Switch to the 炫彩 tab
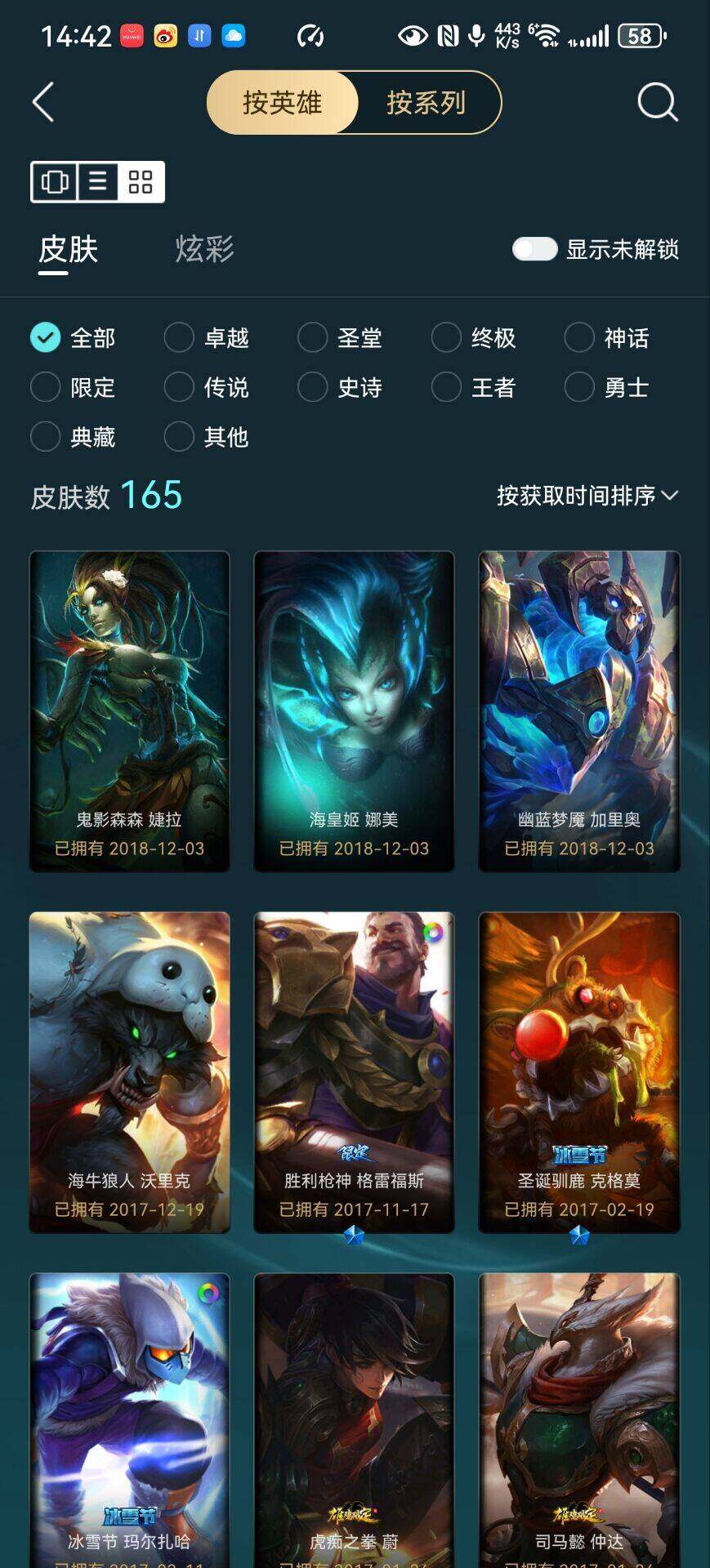This screenshot has height=1568, width=710. [x=204, y=249]
